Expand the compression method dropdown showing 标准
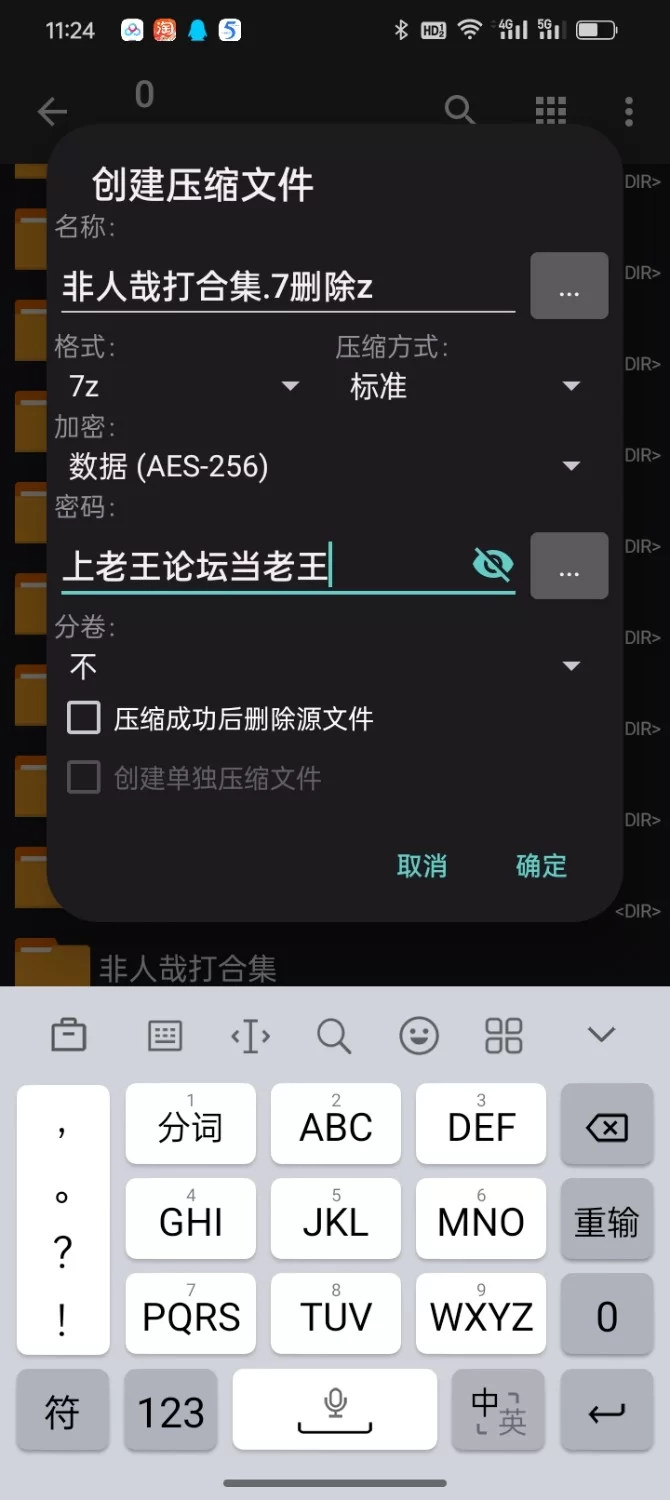The width and height of the screenshot is (670, 1500). pos(463,386)
